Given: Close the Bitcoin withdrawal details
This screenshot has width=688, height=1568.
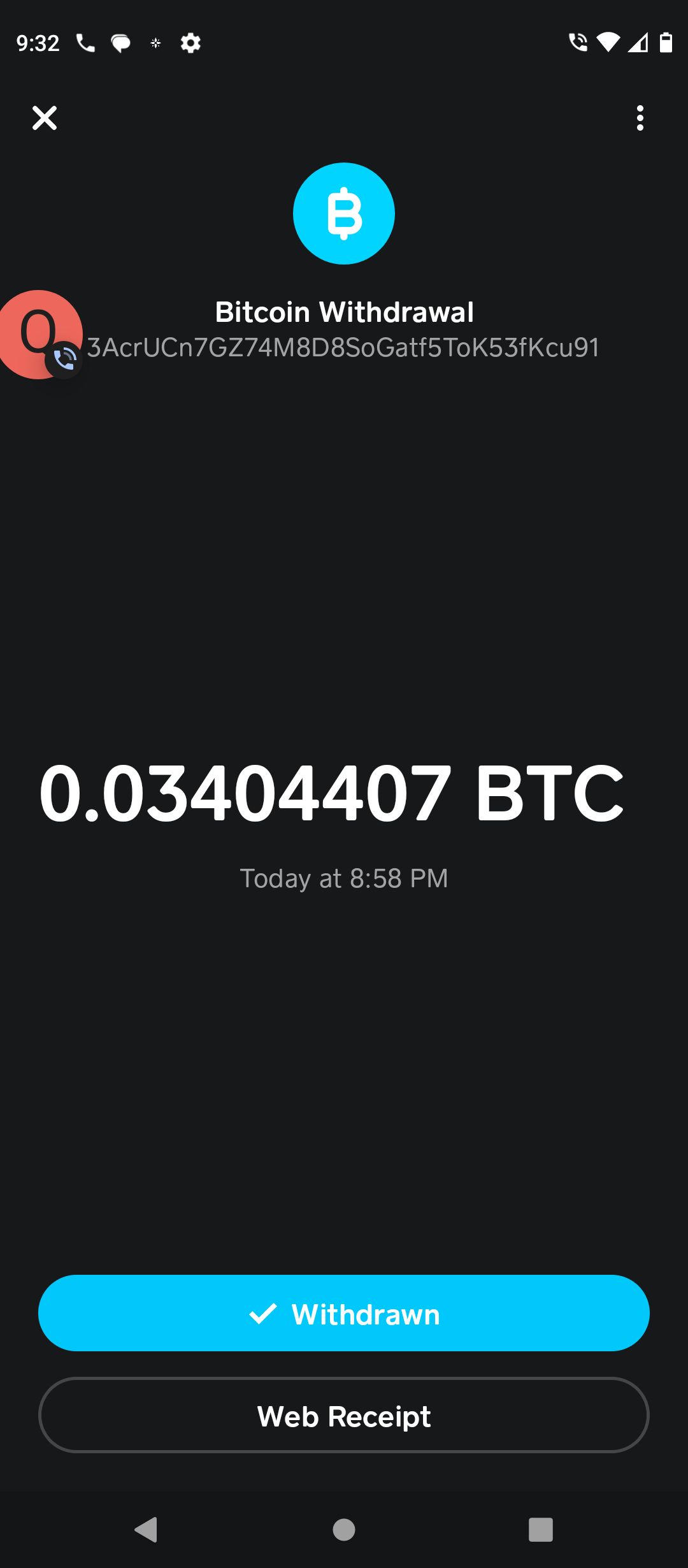Looking at the screenshot, I should [x=45, y=118].
